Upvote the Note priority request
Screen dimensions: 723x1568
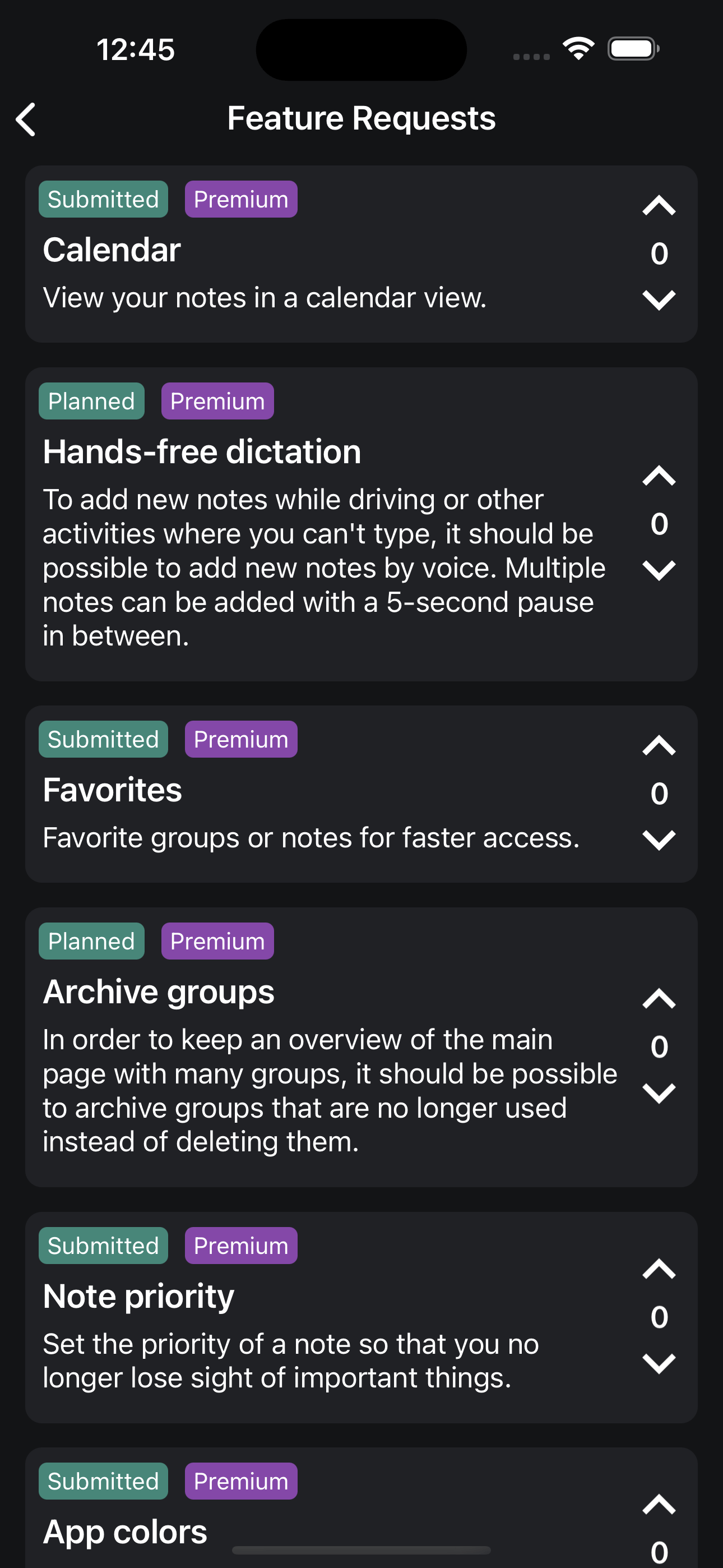[659, 1269]
